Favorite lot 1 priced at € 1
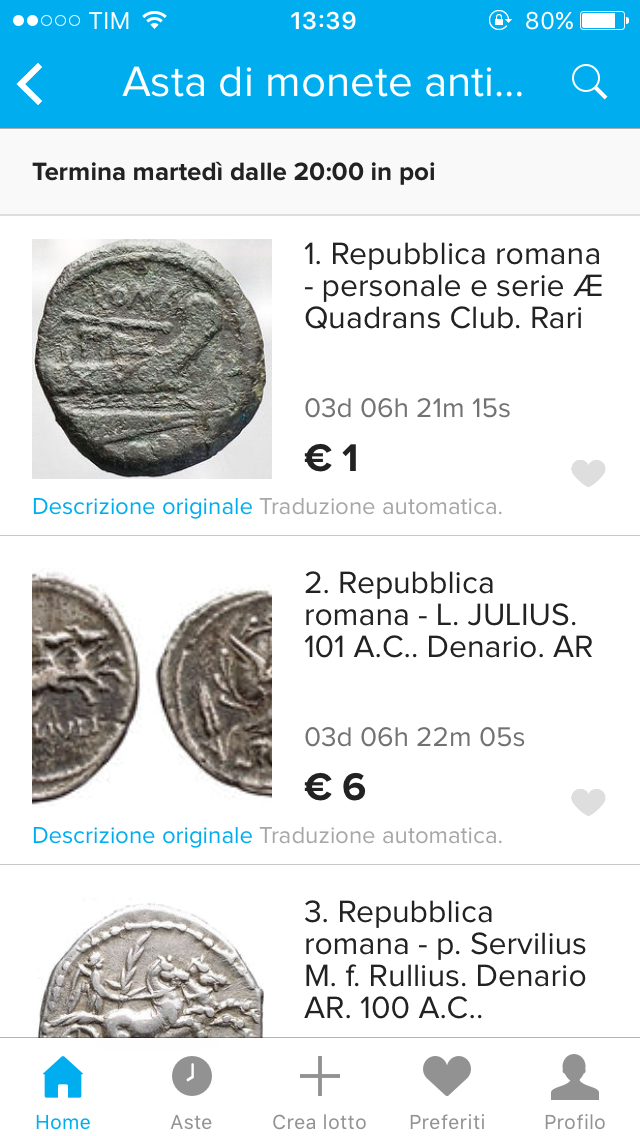 [588, 473]
